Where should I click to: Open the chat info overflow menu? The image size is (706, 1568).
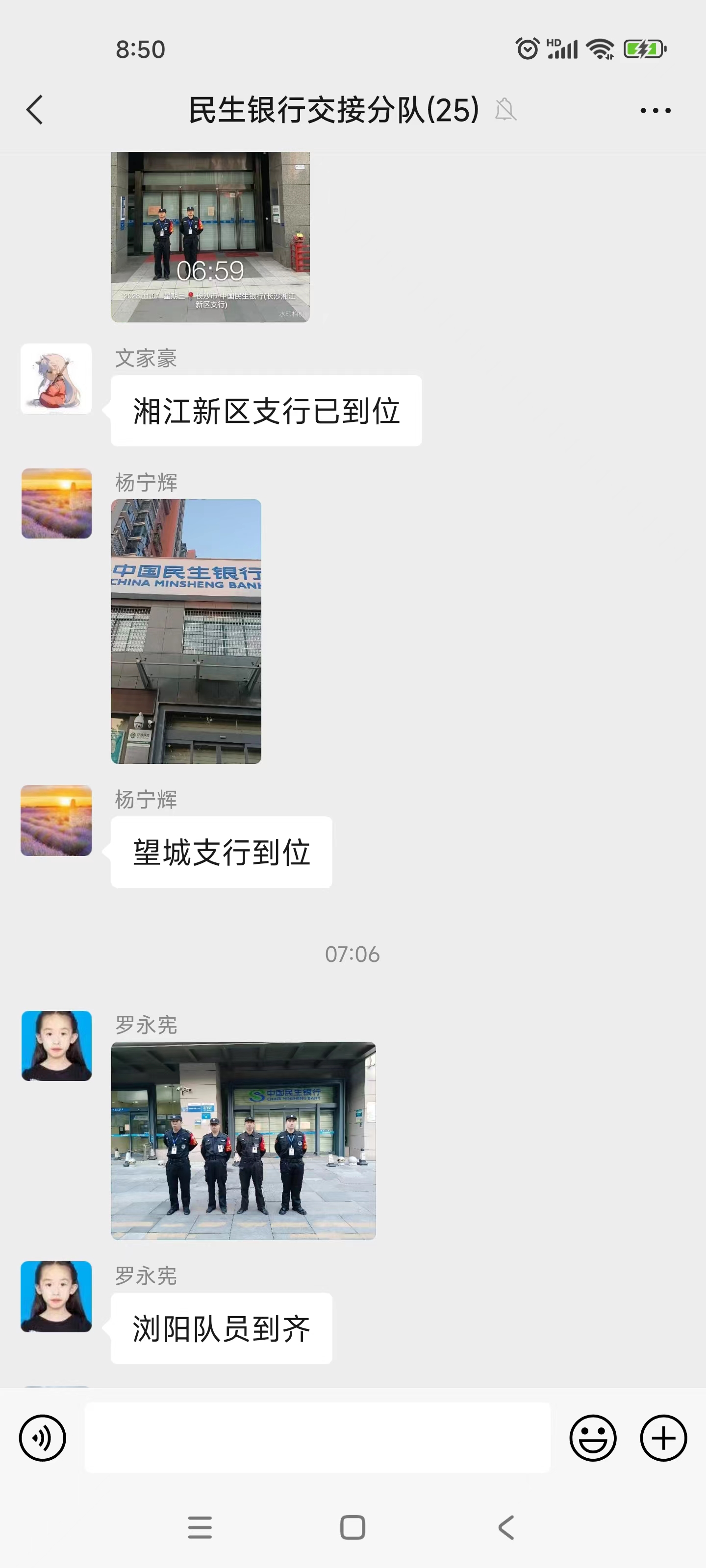655,110
